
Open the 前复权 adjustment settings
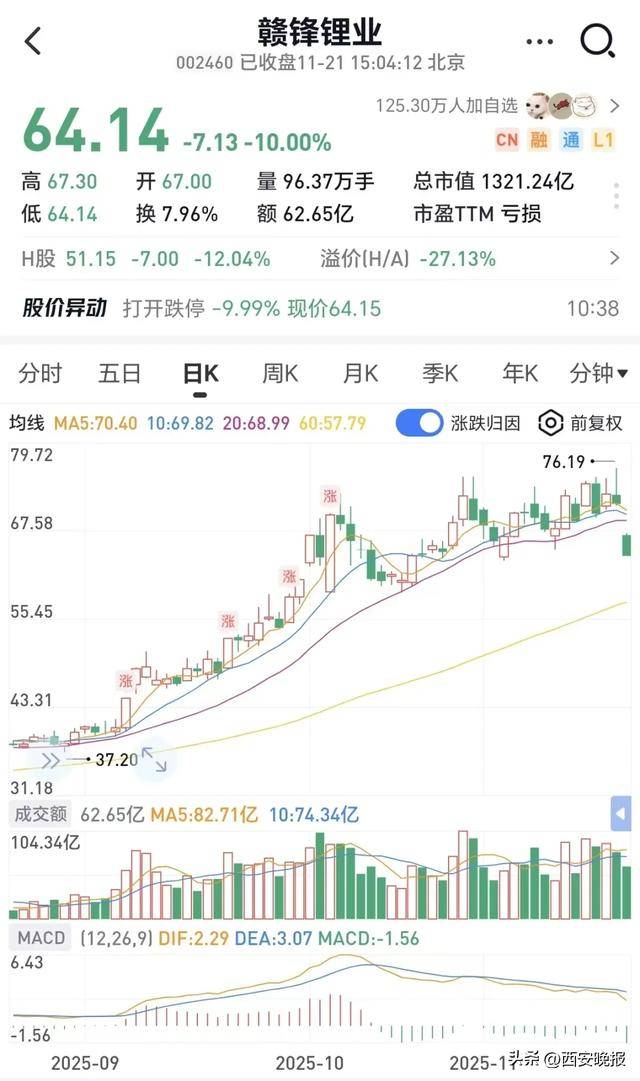click(581, 423)
